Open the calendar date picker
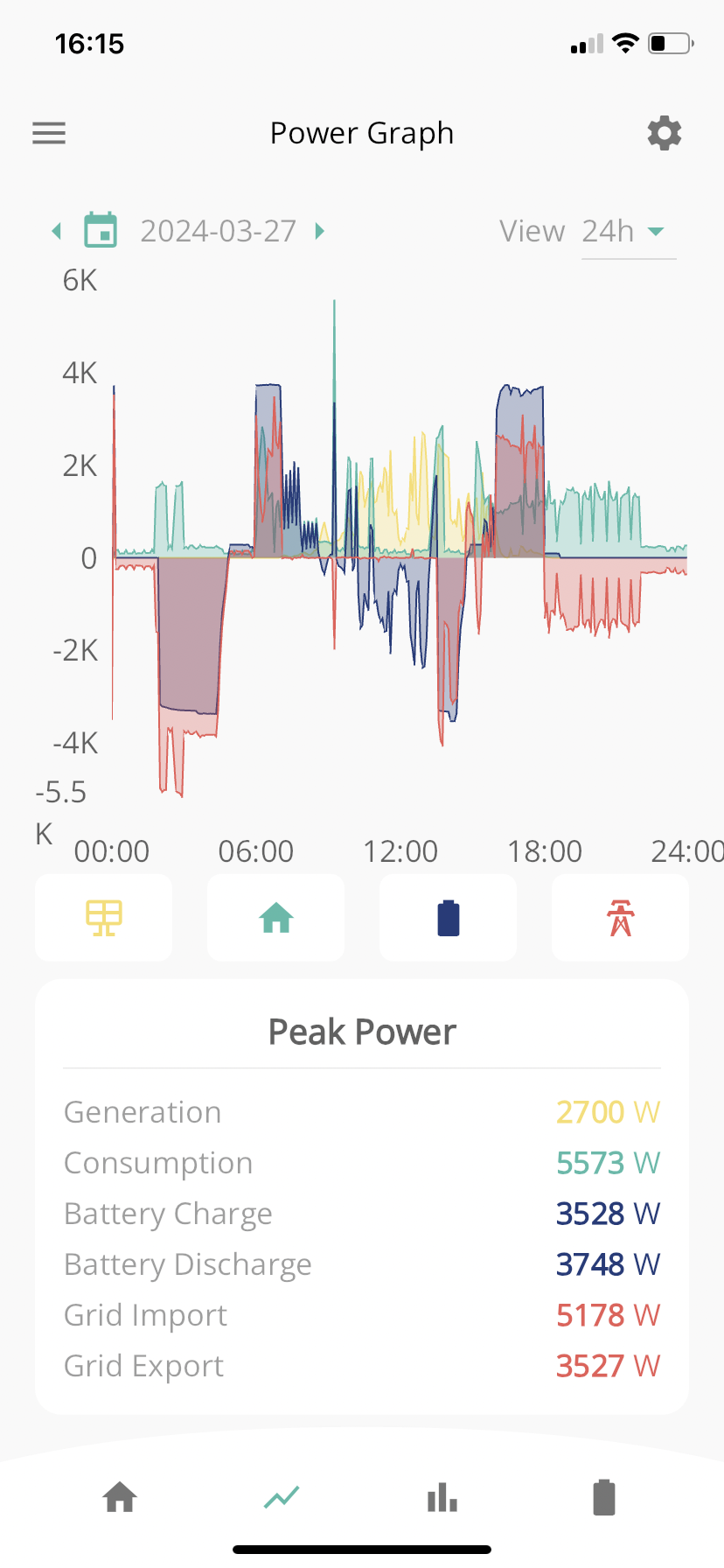The width and height of the screenshot is (724, 1568). pos(101,230)
